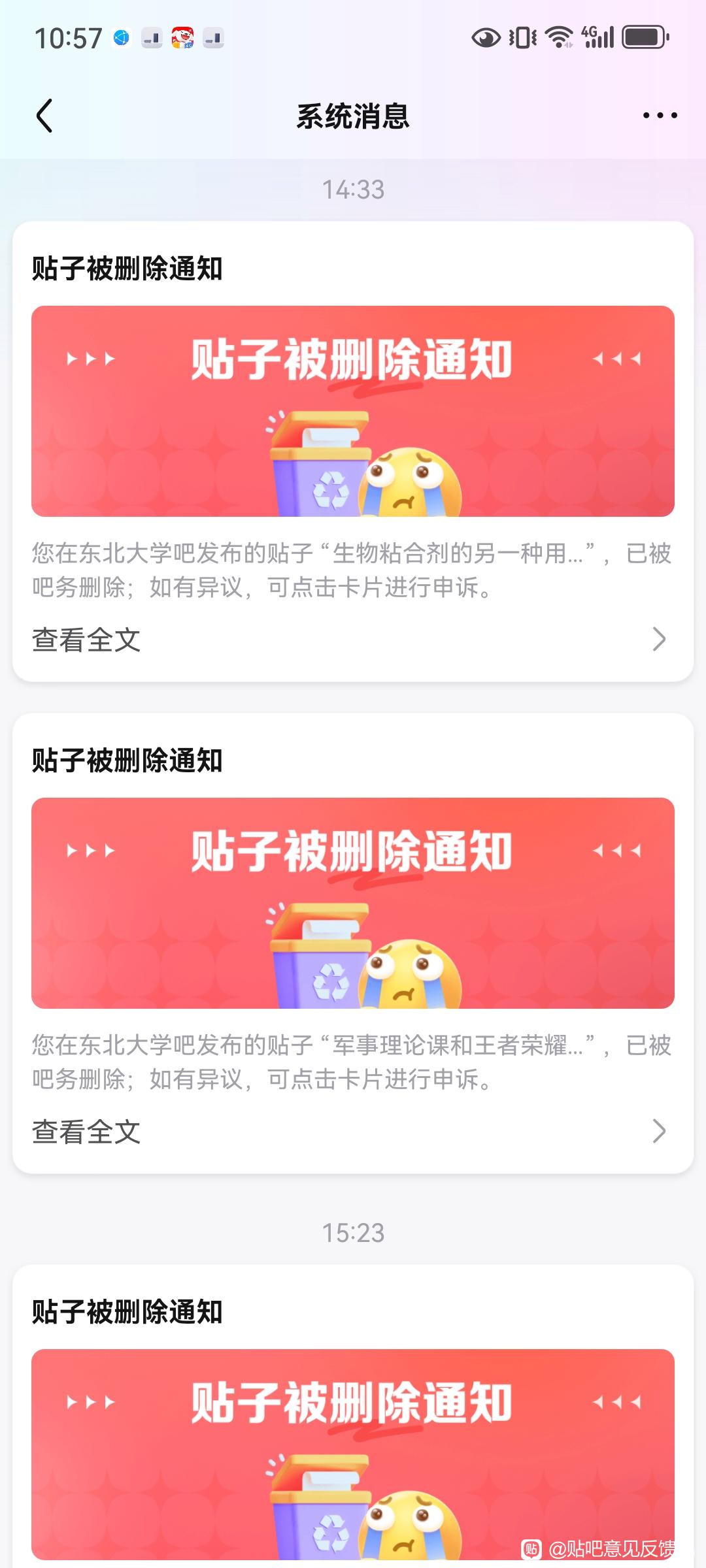Screen dimensions: 706x1568
Task: Go back from 系统消息 page
Action: click(x=44, y=116)
